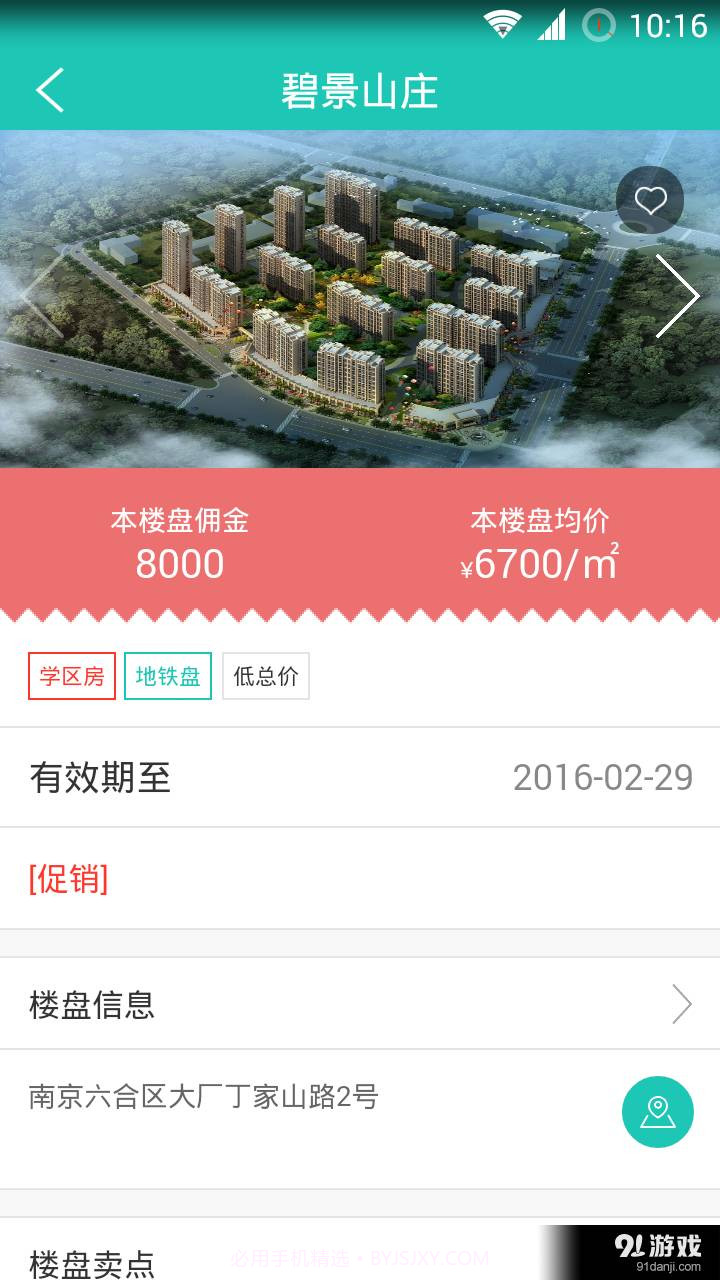Select the 碧景山庄 title
The width and height of the screenshot is (720, 1280).
click(360, 91)
